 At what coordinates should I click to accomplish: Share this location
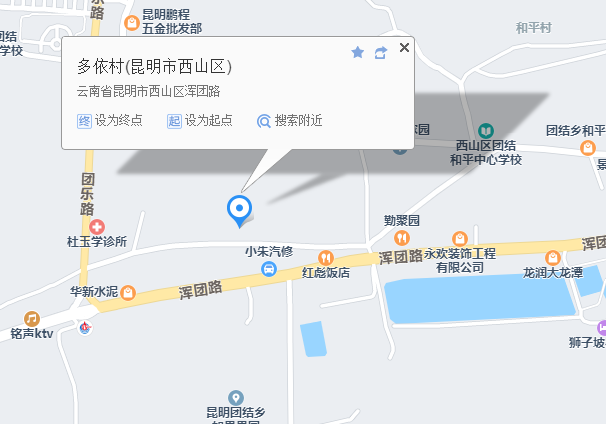pos(381,52)
